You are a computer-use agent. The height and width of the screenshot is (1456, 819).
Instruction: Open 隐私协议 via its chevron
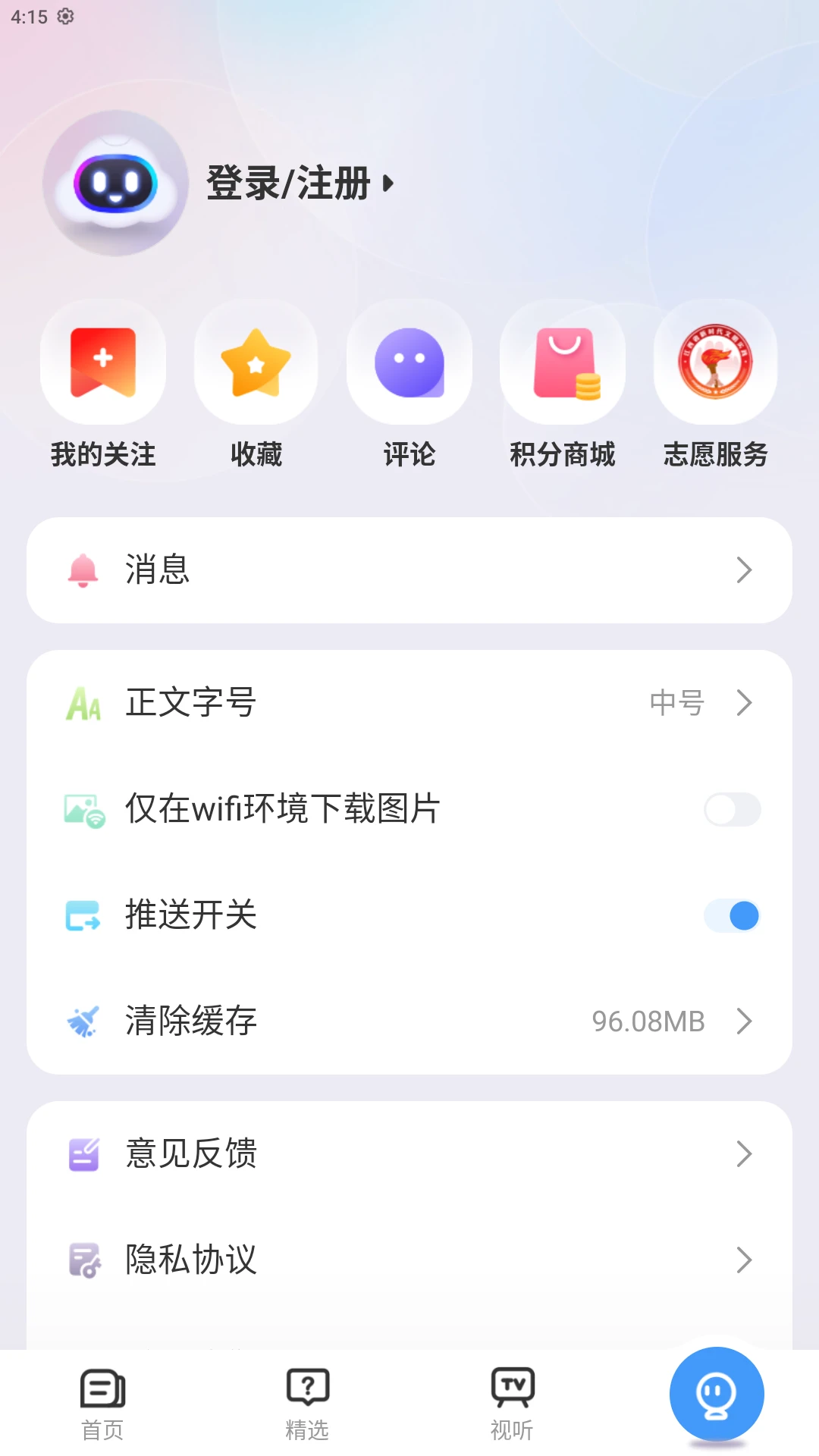click(745, 1260)
